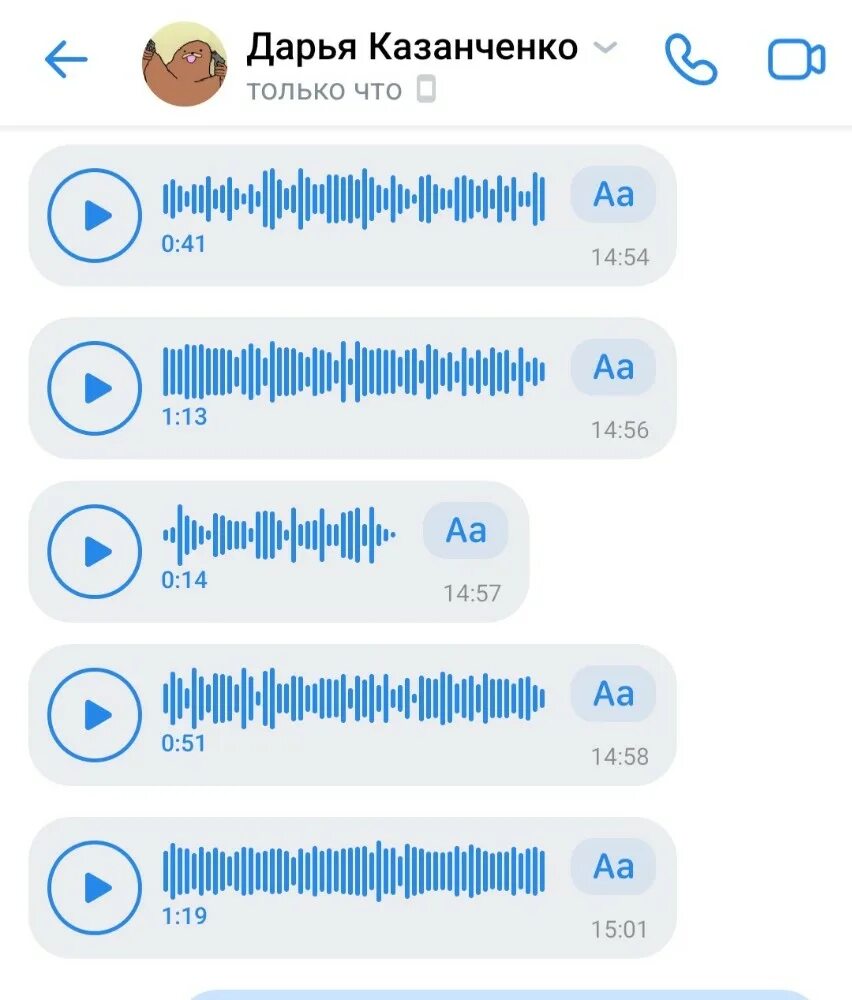Viewport: 852px width, 1000px height.
Task: Transcribe the voice message sent at 14:56
Action: coord(613,367)
